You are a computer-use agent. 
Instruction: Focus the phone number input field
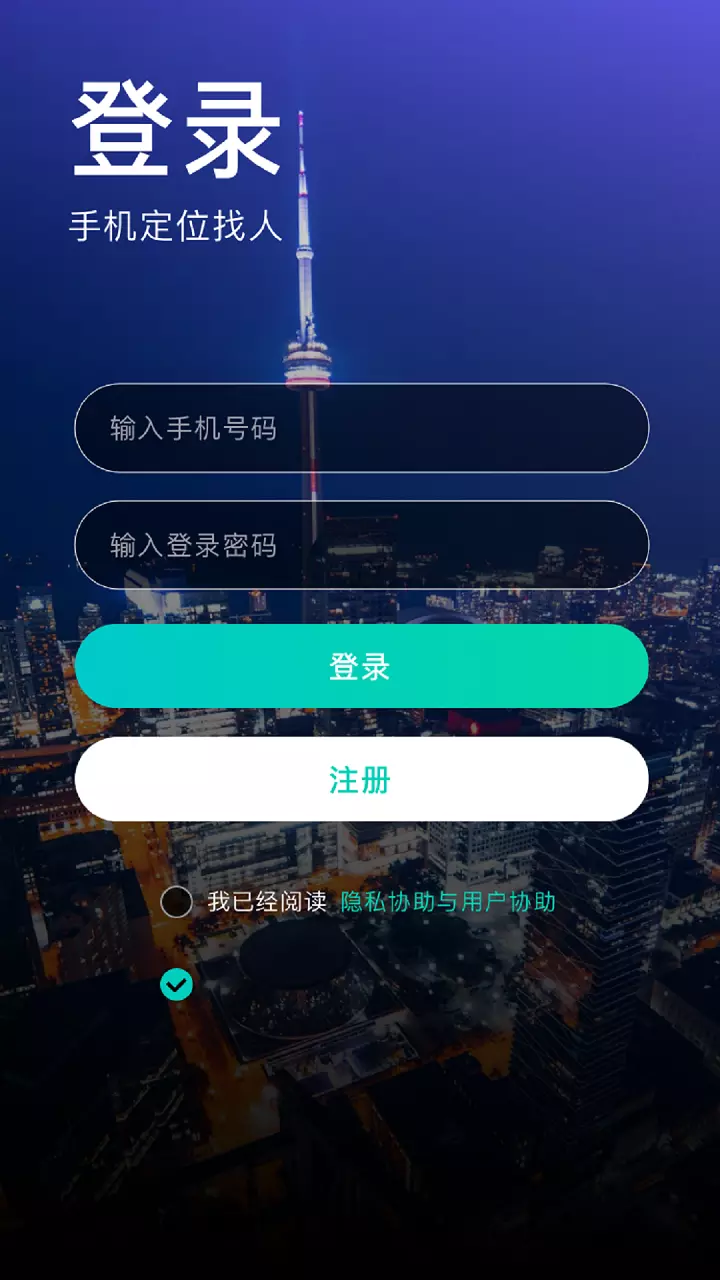pos(361,428)
